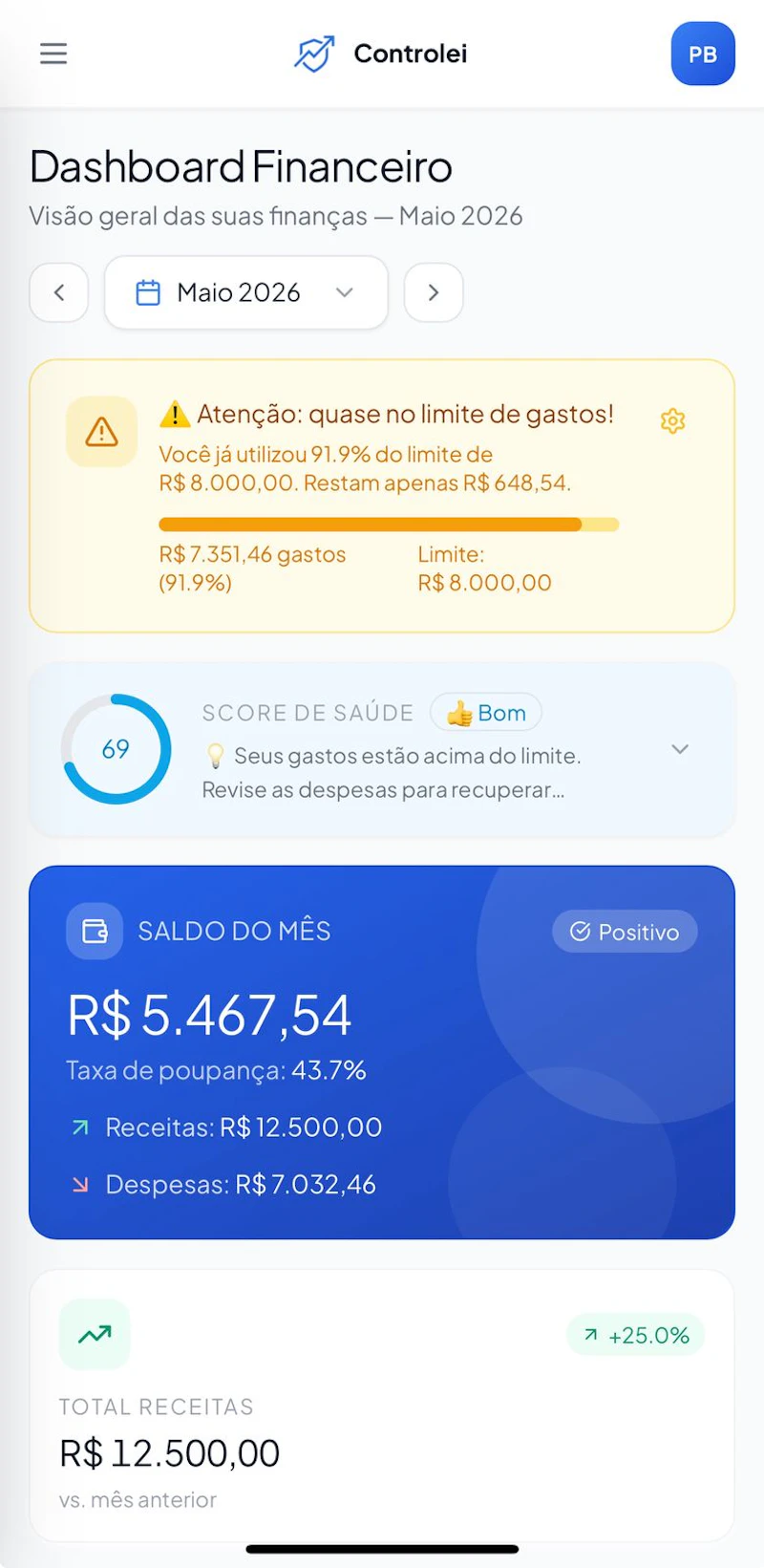764x1568 pixels.
Task: Open the Maio 2026 month picker
Action: tap(246, 292)
